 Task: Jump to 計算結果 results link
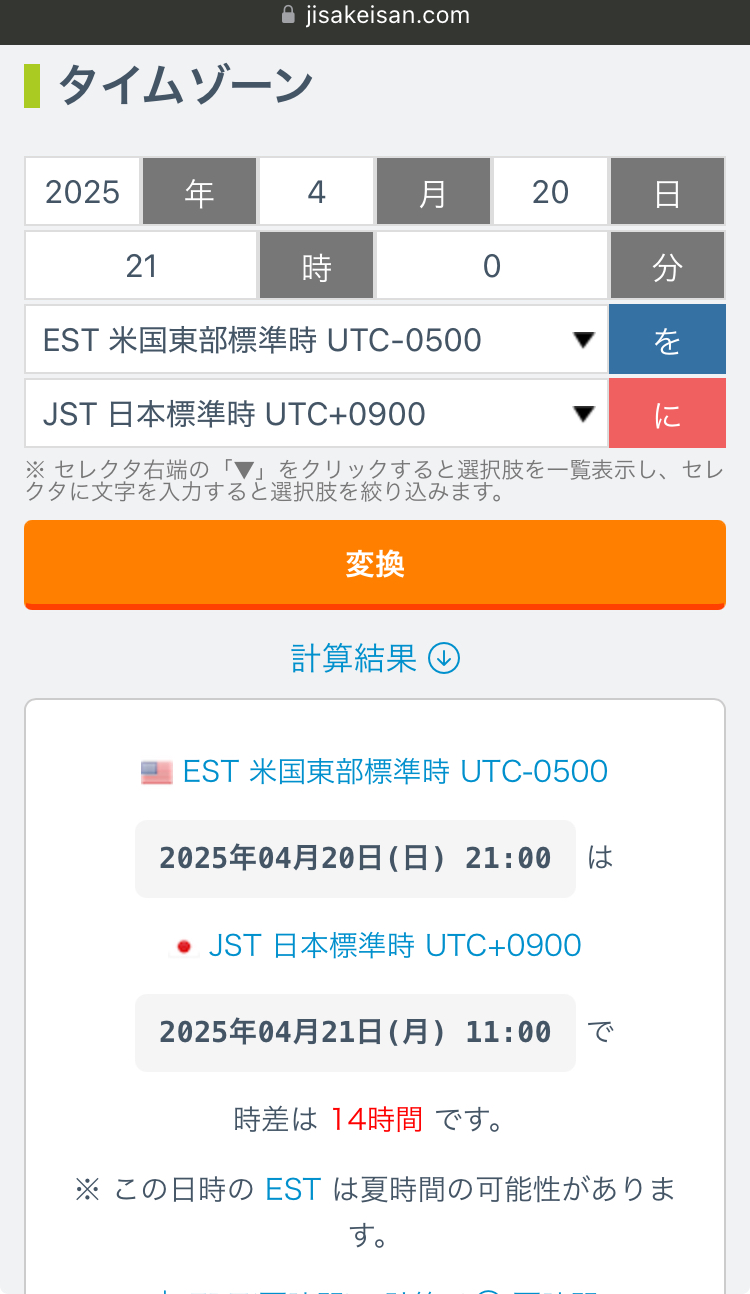375,658
